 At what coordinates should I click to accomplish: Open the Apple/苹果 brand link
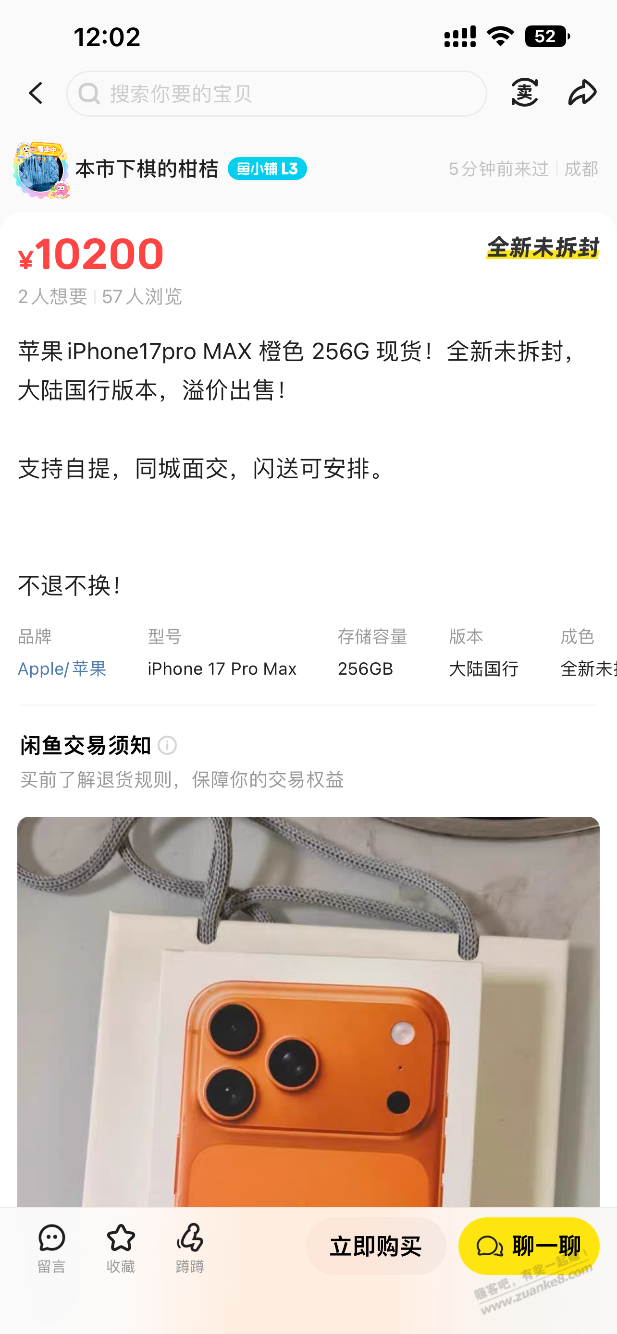pyautogui.click(x=62, y=669)
